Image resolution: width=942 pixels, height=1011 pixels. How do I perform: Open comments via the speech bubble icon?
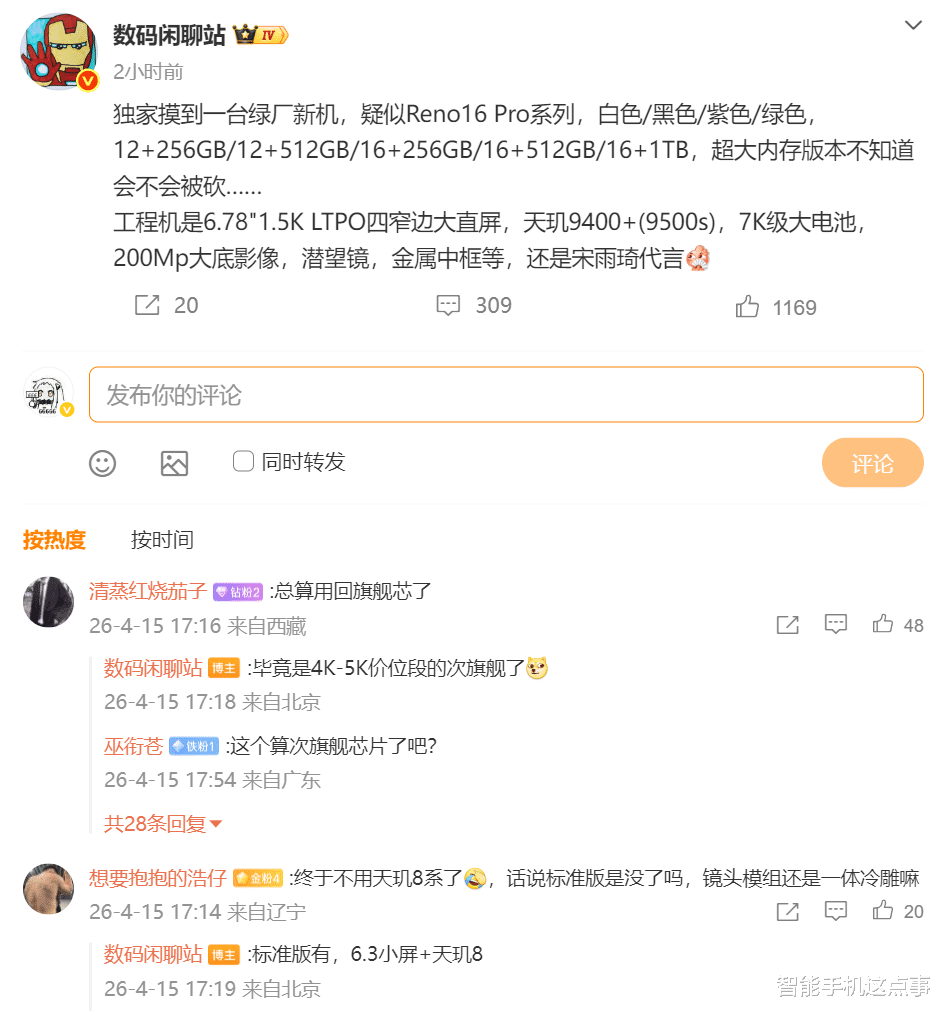tap(448, 305)
